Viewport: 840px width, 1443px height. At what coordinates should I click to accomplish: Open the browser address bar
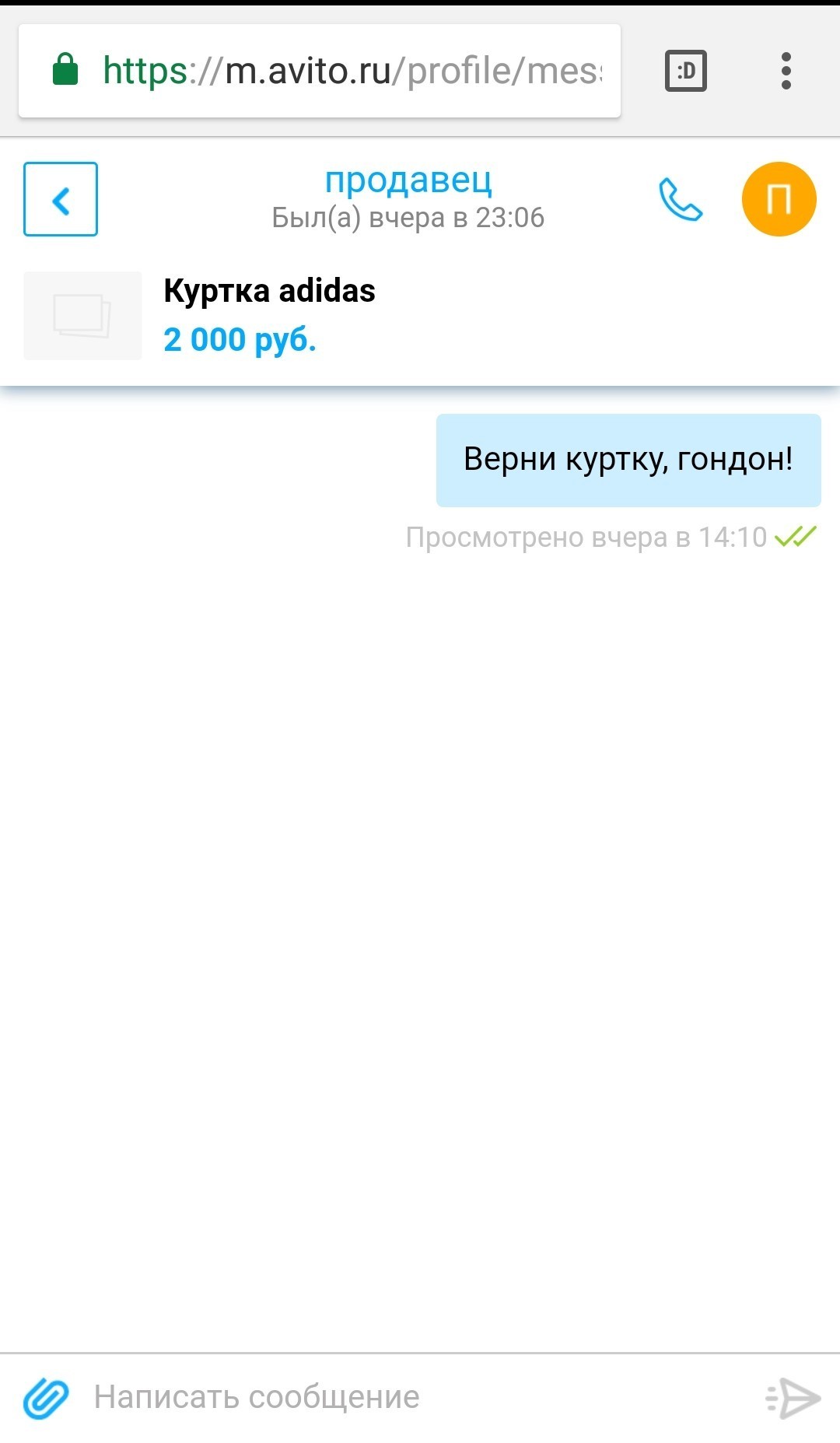320,71
